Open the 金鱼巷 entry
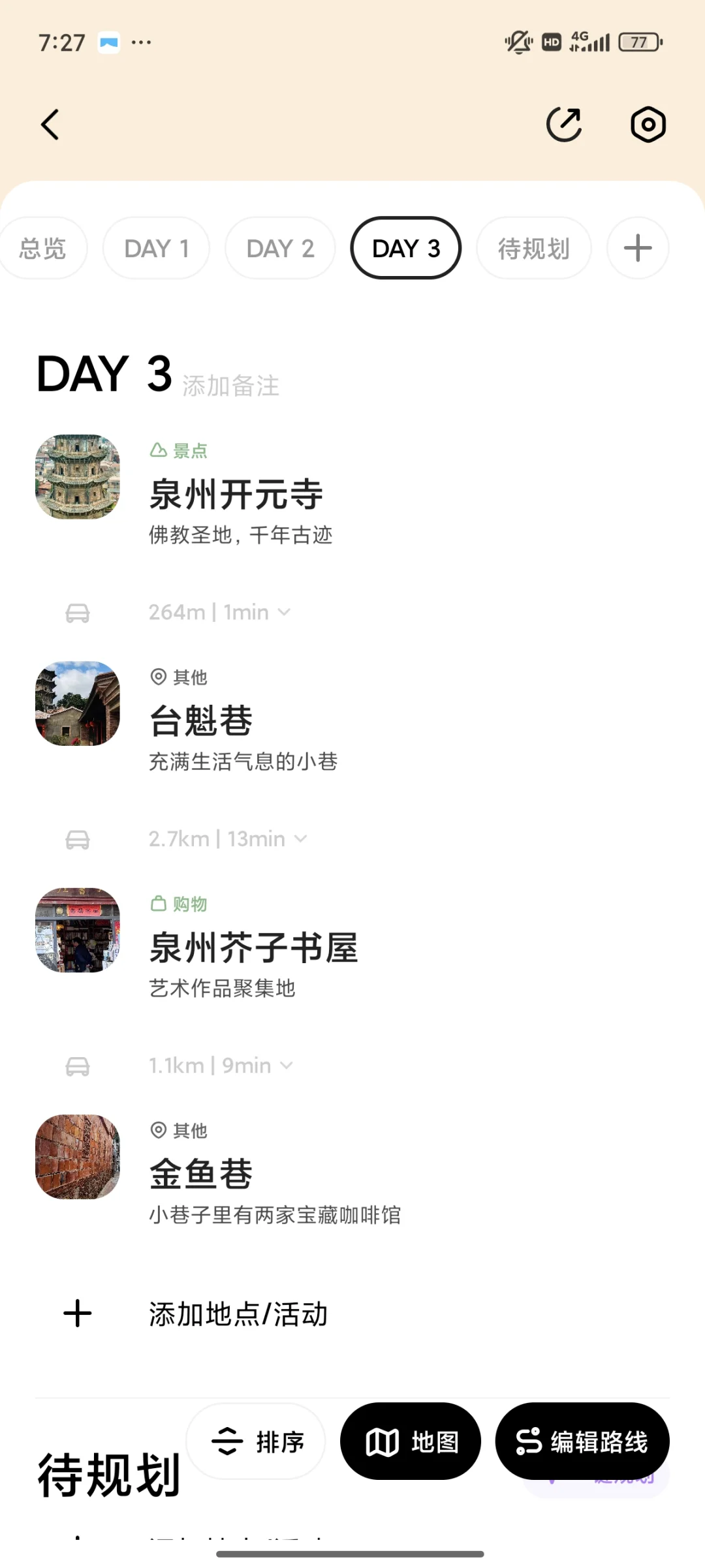 coord(201,1174)
